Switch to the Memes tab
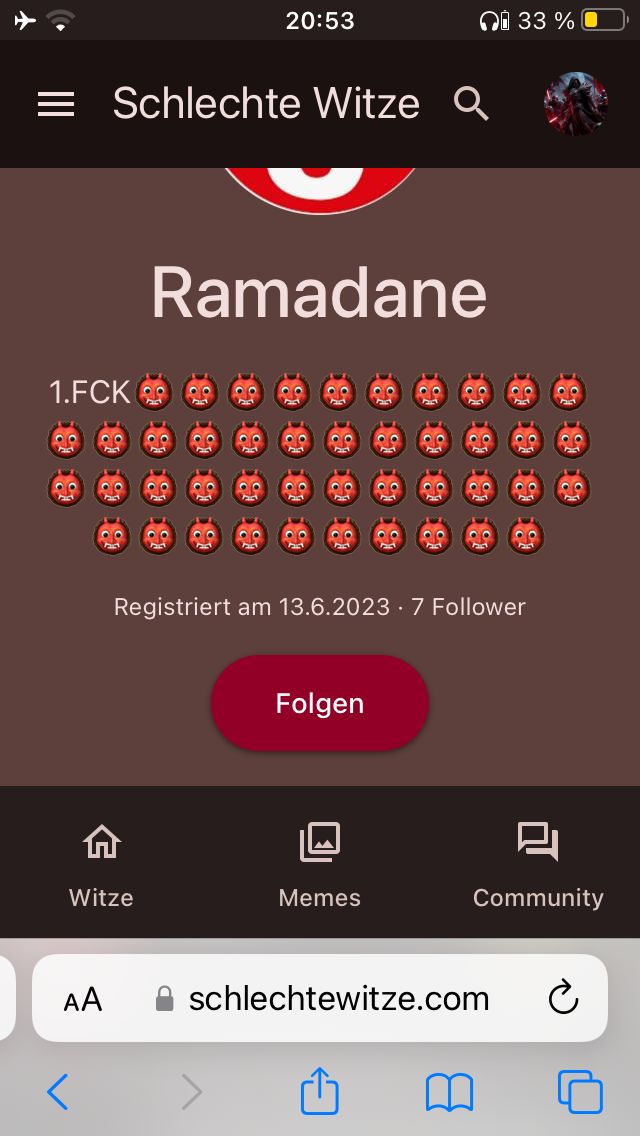This screenshot has height=1136, width=640. coord(320,864)
